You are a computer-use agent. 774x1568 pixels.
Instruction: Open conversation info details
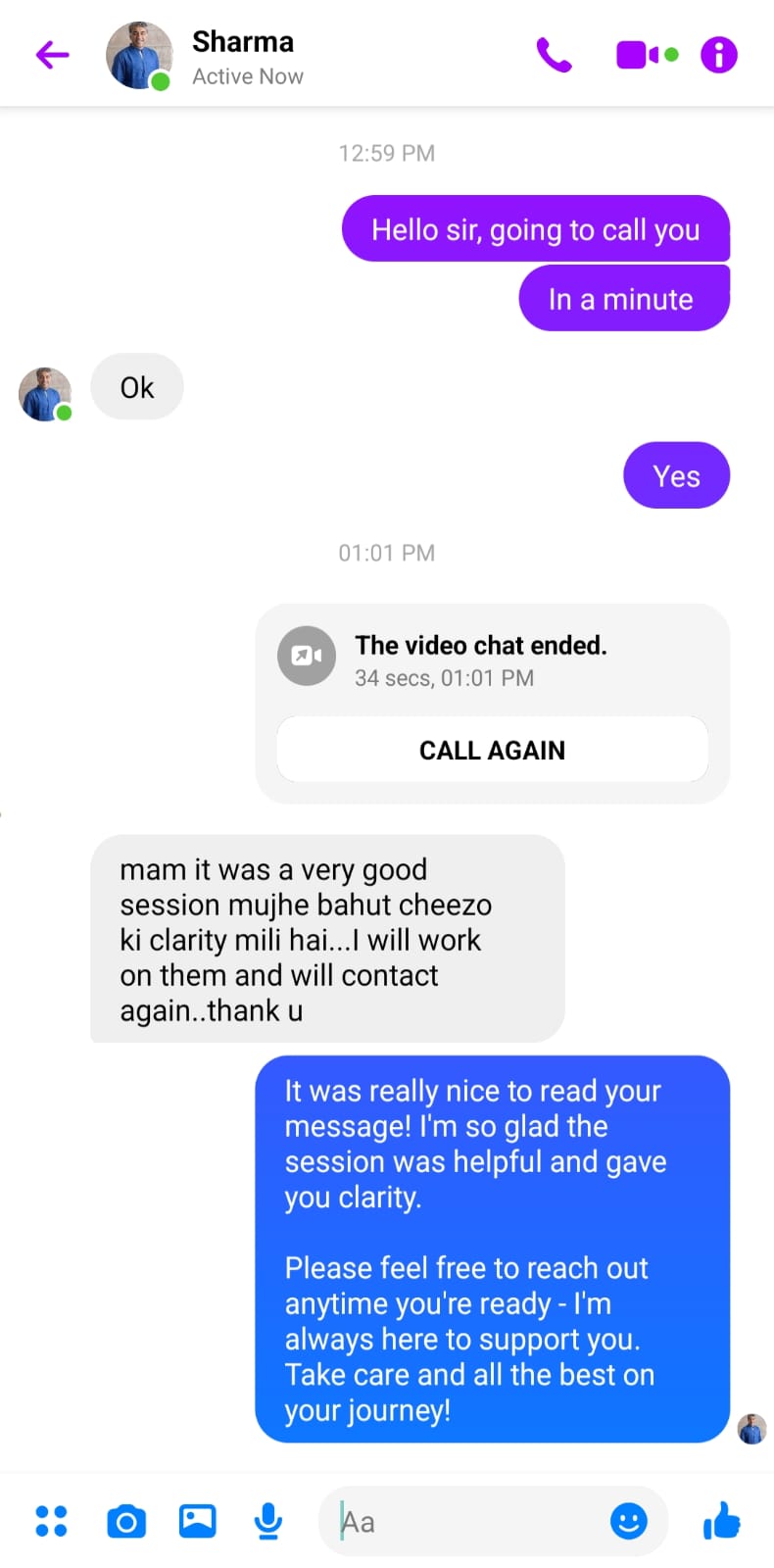(x=718, y=56)
